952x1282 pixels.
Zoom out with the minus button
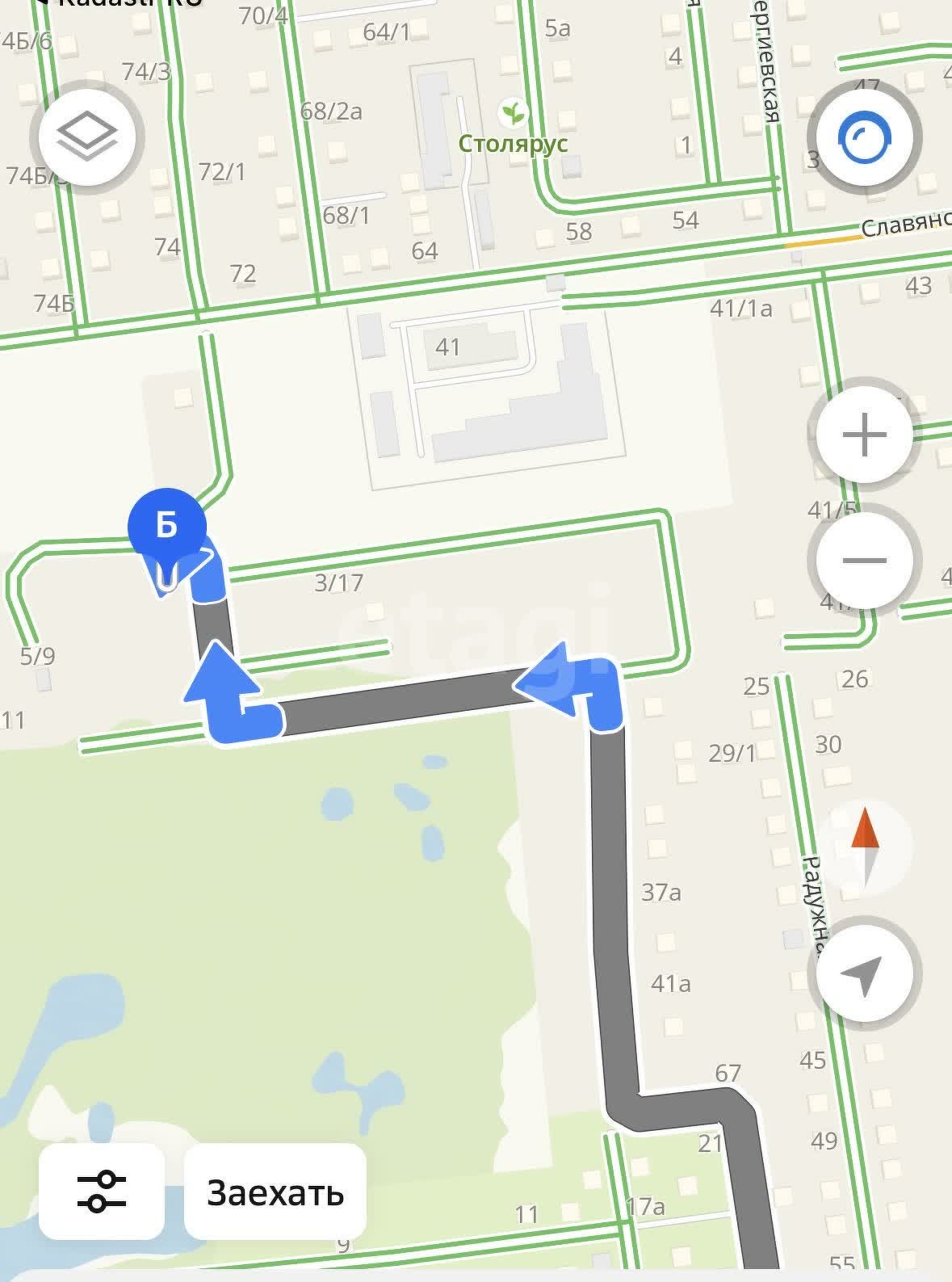click(864, 560)
